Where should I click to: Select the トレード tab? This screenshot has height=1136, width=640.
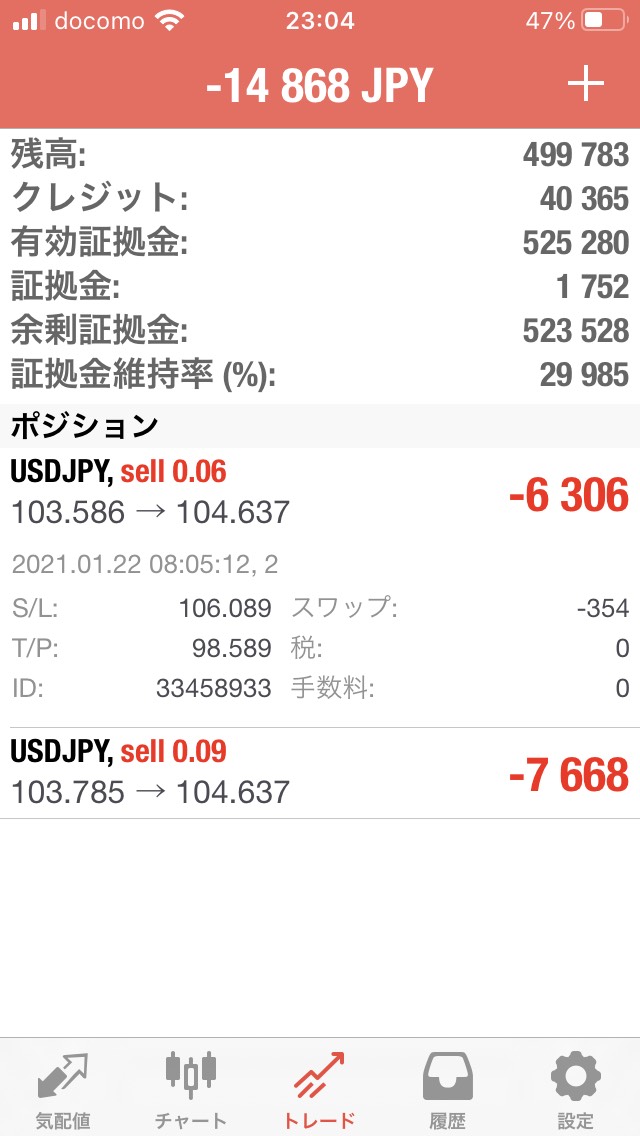(x=320, y=1089)
